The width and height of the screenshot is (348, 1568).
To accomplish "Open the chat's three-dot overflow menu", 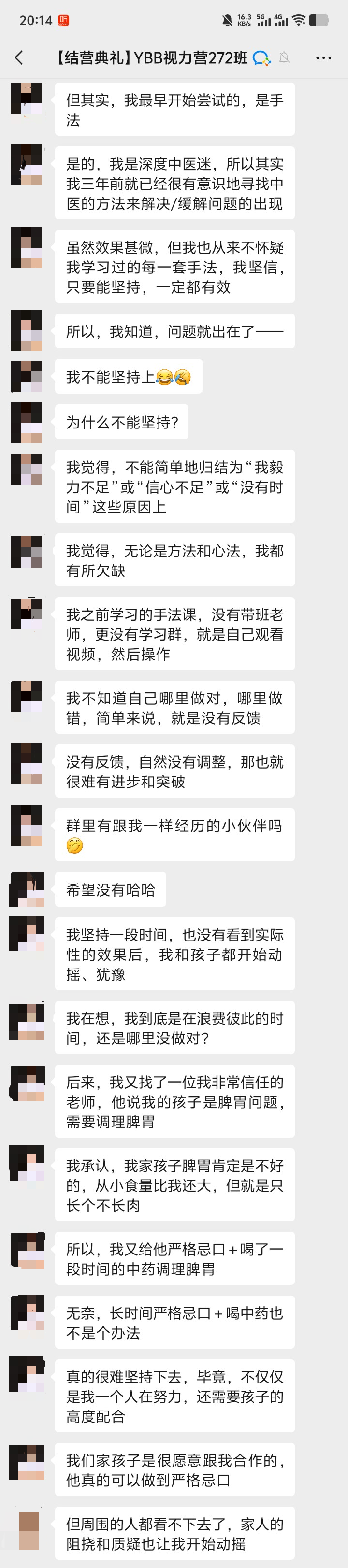I will pos(323,58).
